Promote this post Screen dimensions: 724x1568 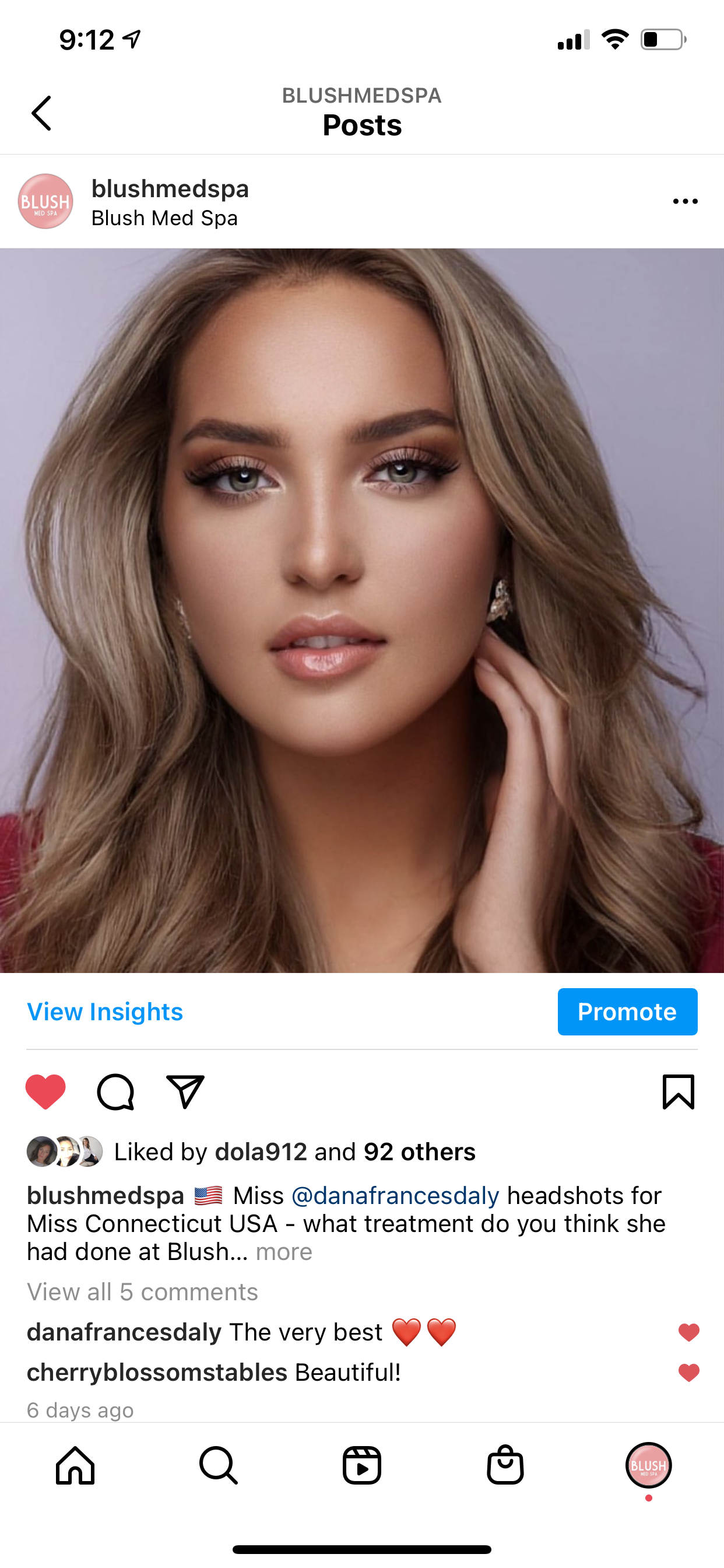pos(627,1012)
